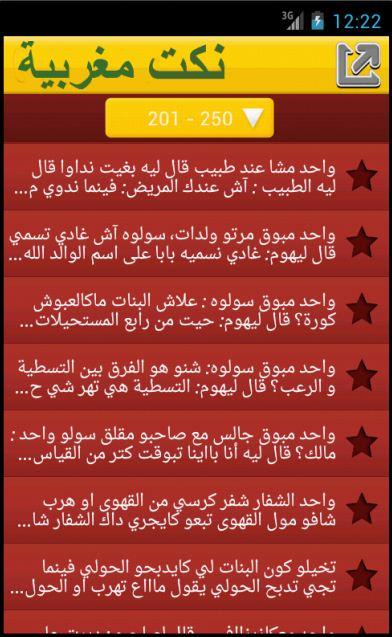Open the joke about الفرق بين التسطية و الرعب
Screen dimensions: 392x637
click(x=196, y=377)
